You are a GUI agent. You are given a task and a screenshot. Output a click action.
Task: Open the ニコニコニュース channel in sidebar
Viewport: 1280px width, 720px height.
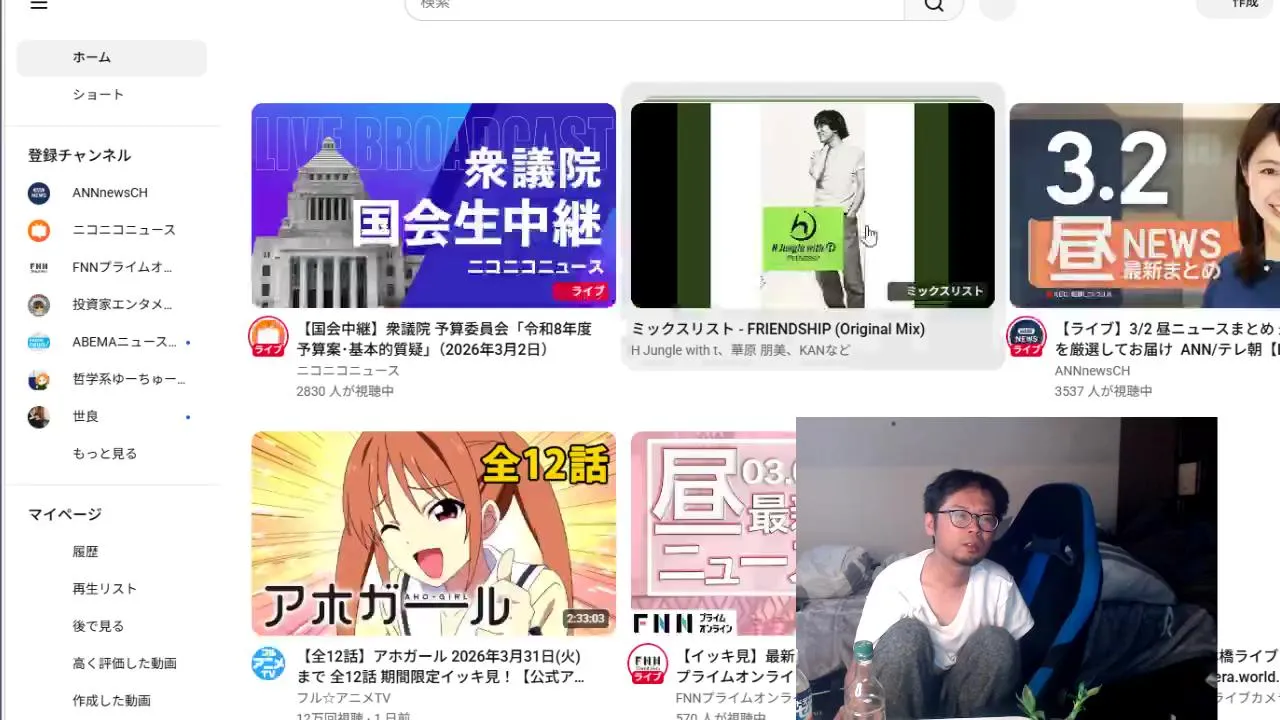pyautogui.click(x=123, y=230)
